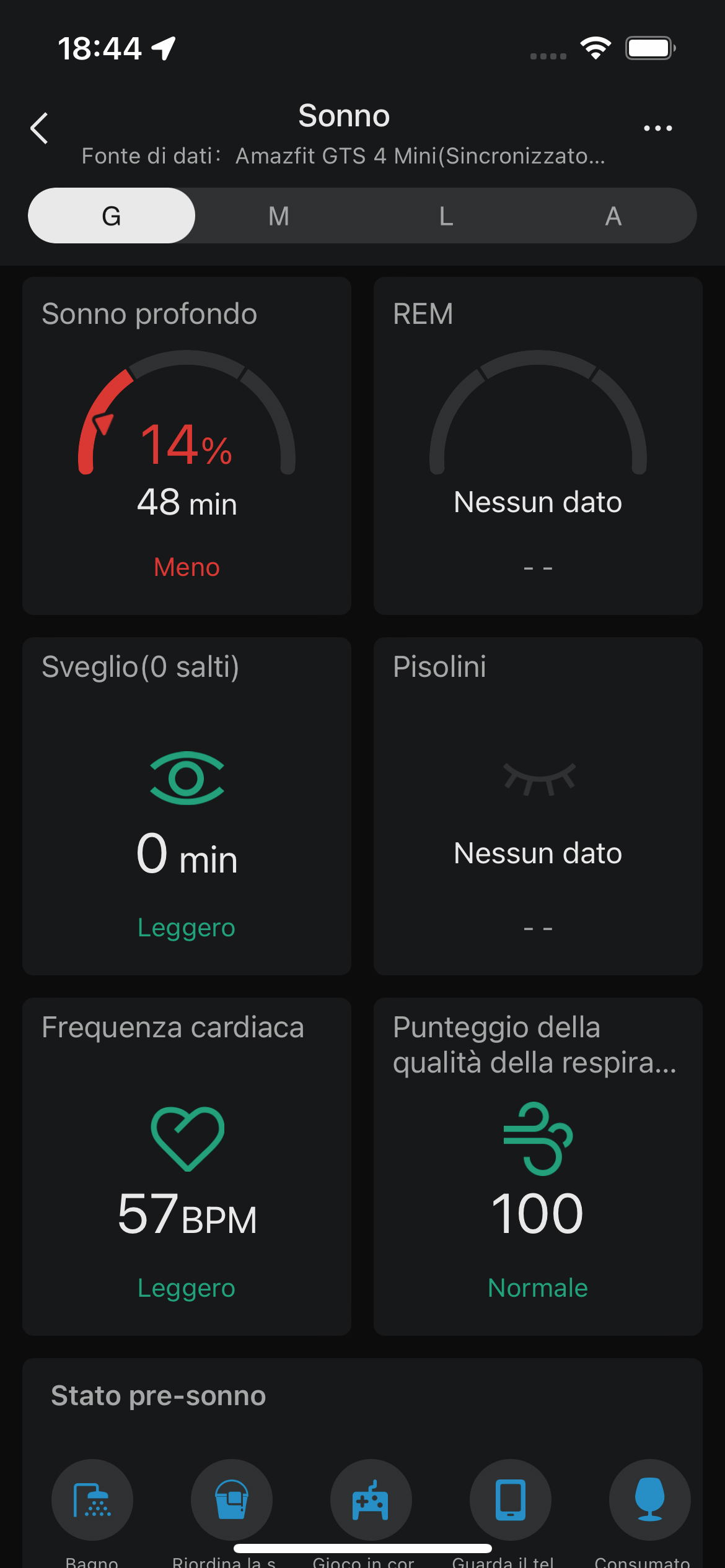
Task: Open the three-dot overflow menu
Action: (x=657, y=128)
